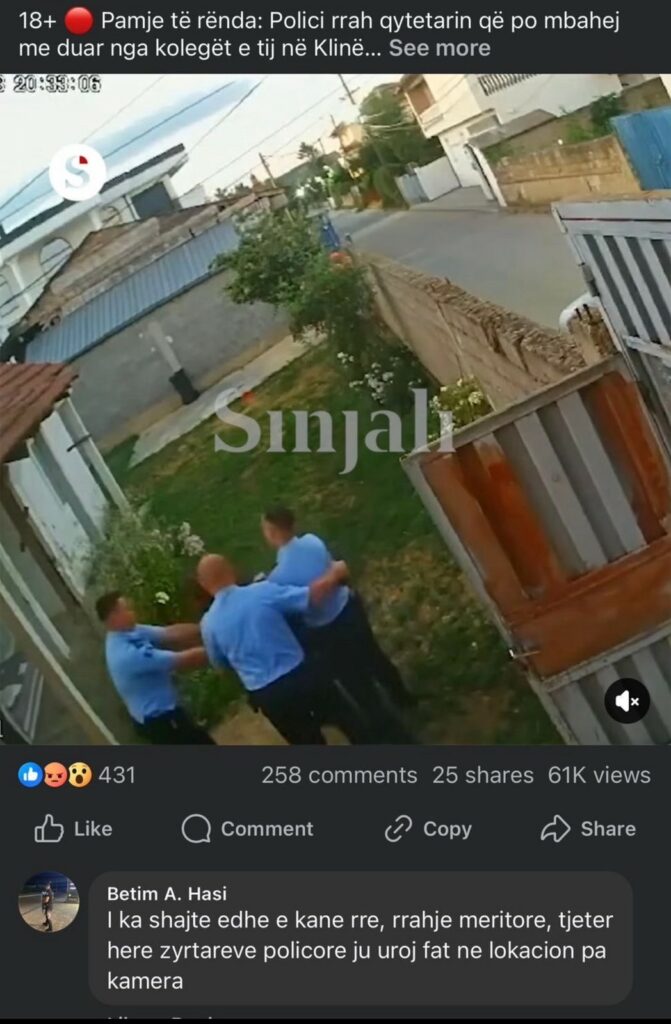Screen dimensions: 671x1024
Task: Copy the post link
Action: tap(427, 829)
